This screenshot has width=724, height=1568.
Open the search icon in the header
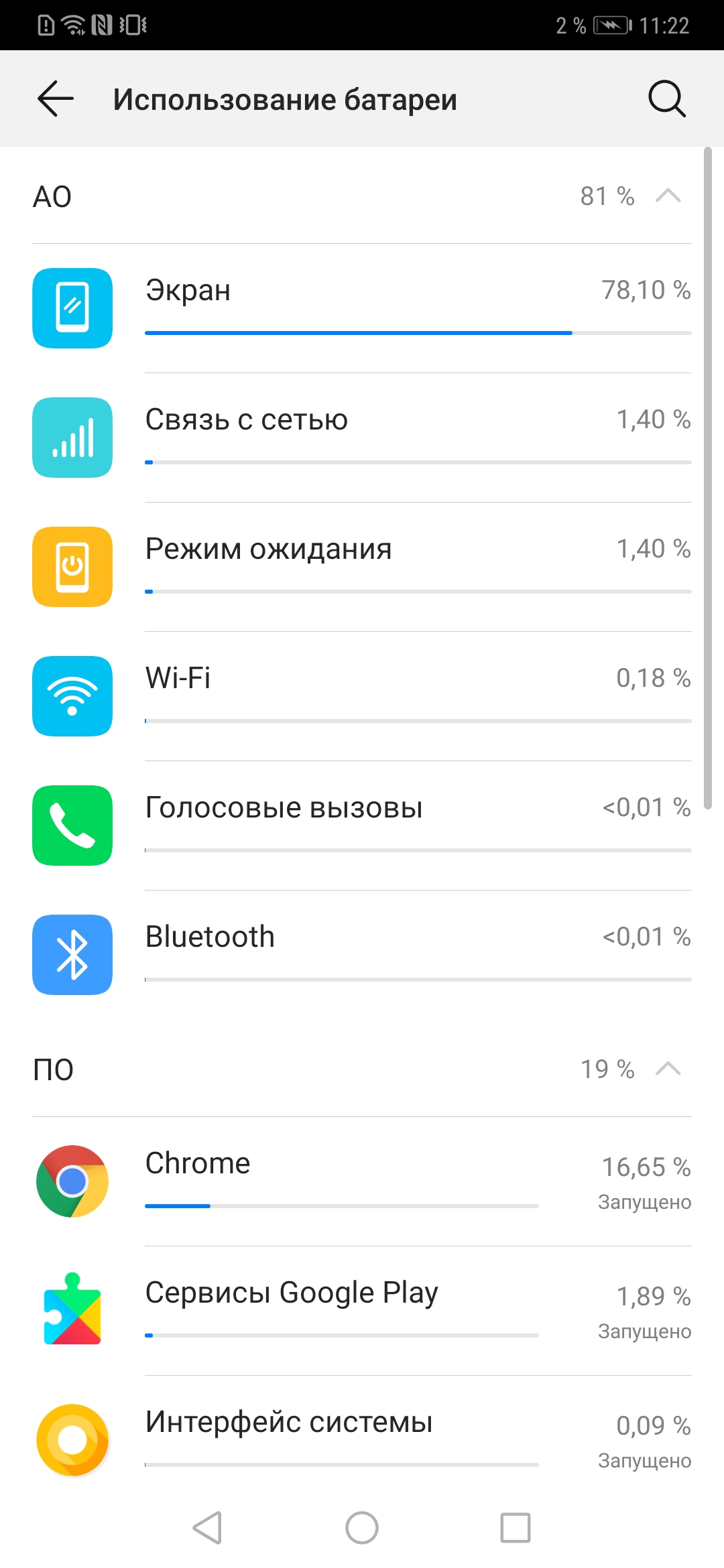click(667, 99)
